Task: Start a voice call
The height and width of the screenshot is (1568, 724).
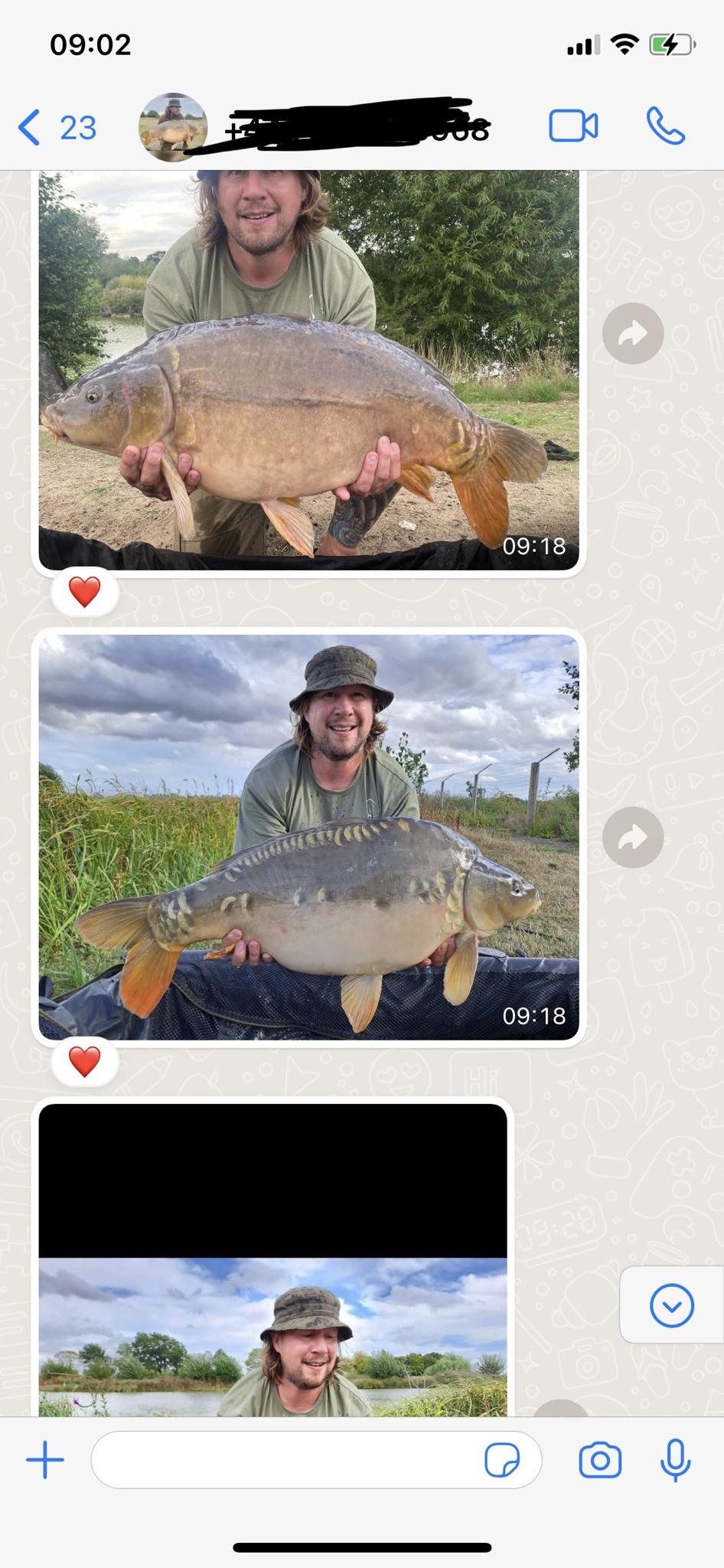Action: point(665,126)
